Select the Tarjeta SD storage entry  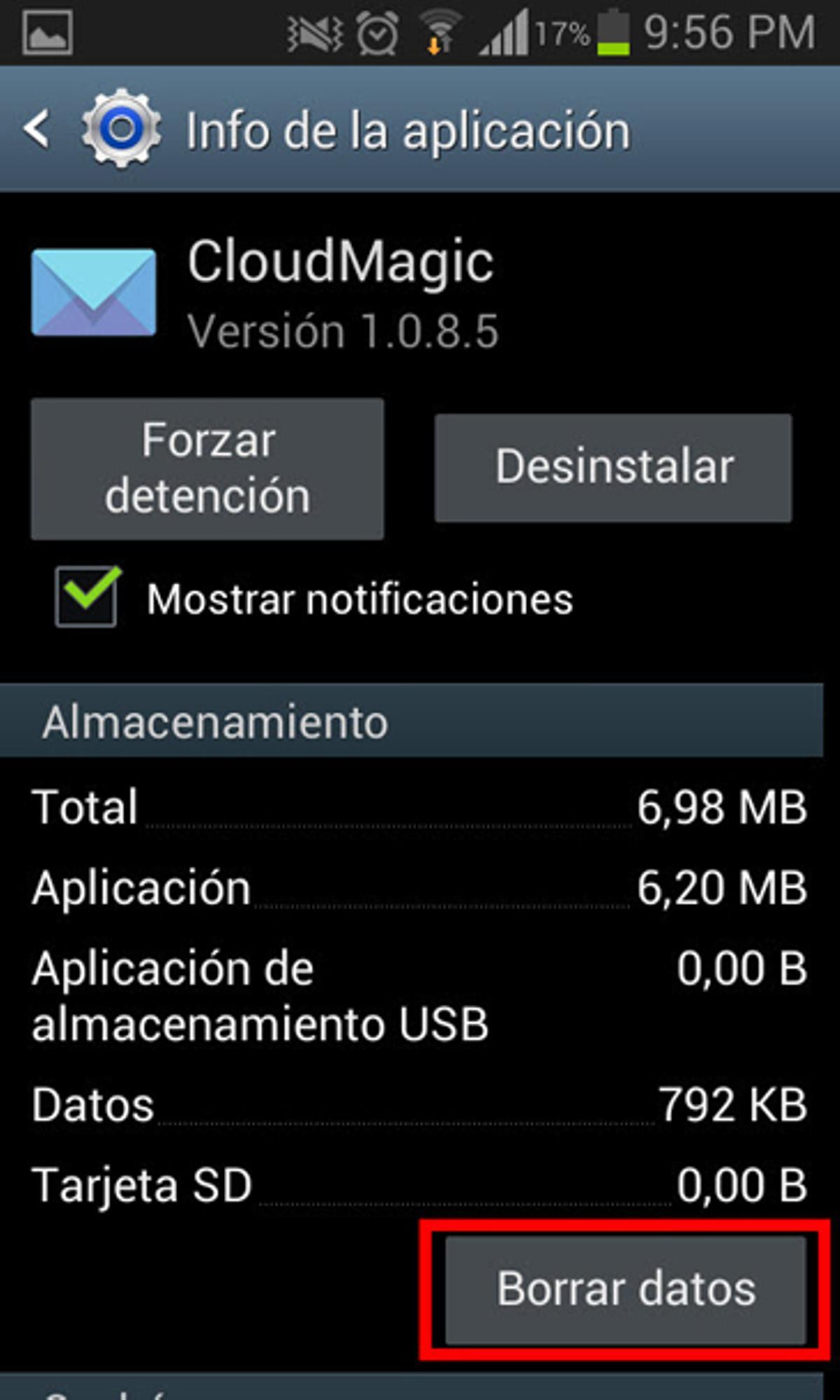click(x=420, y=1180)
